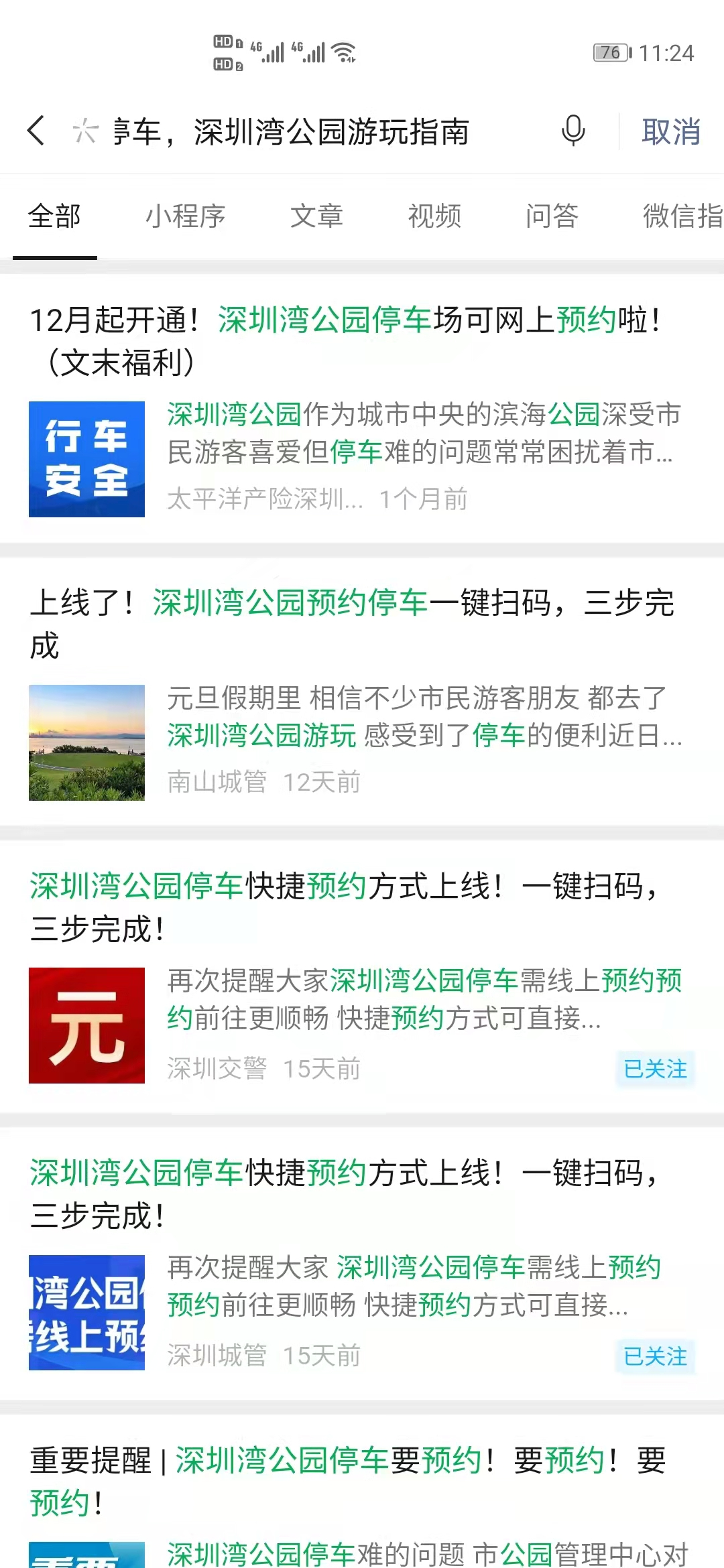Open the 重要提醒 parking reservation article
Image resolution: width=724 pixels, height=1568 pixels.
349,1481
